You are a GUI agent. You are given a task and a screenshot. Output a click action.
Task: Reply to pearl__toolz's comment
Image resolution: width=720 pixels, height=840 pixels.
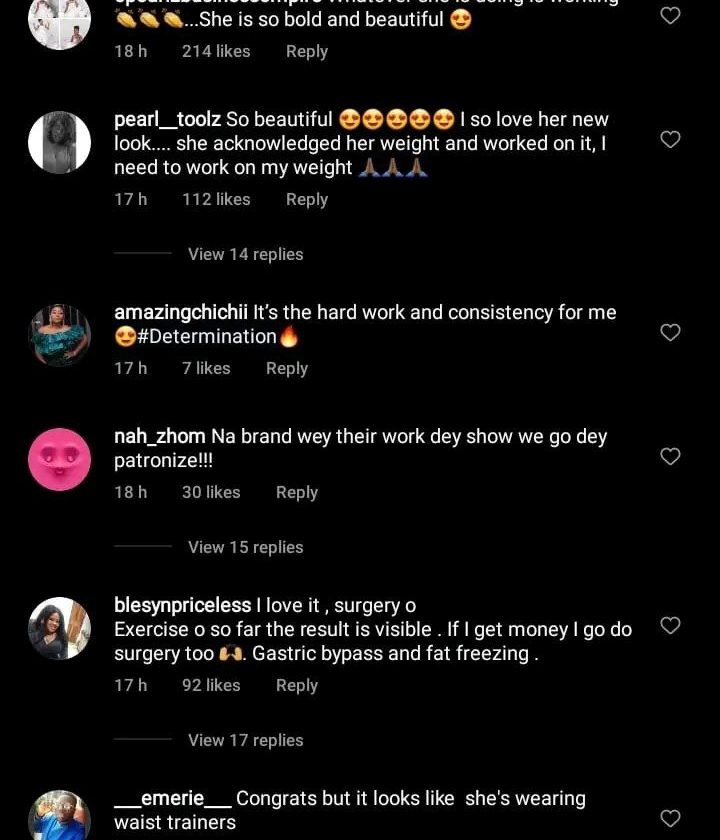(x=306, y=199)
